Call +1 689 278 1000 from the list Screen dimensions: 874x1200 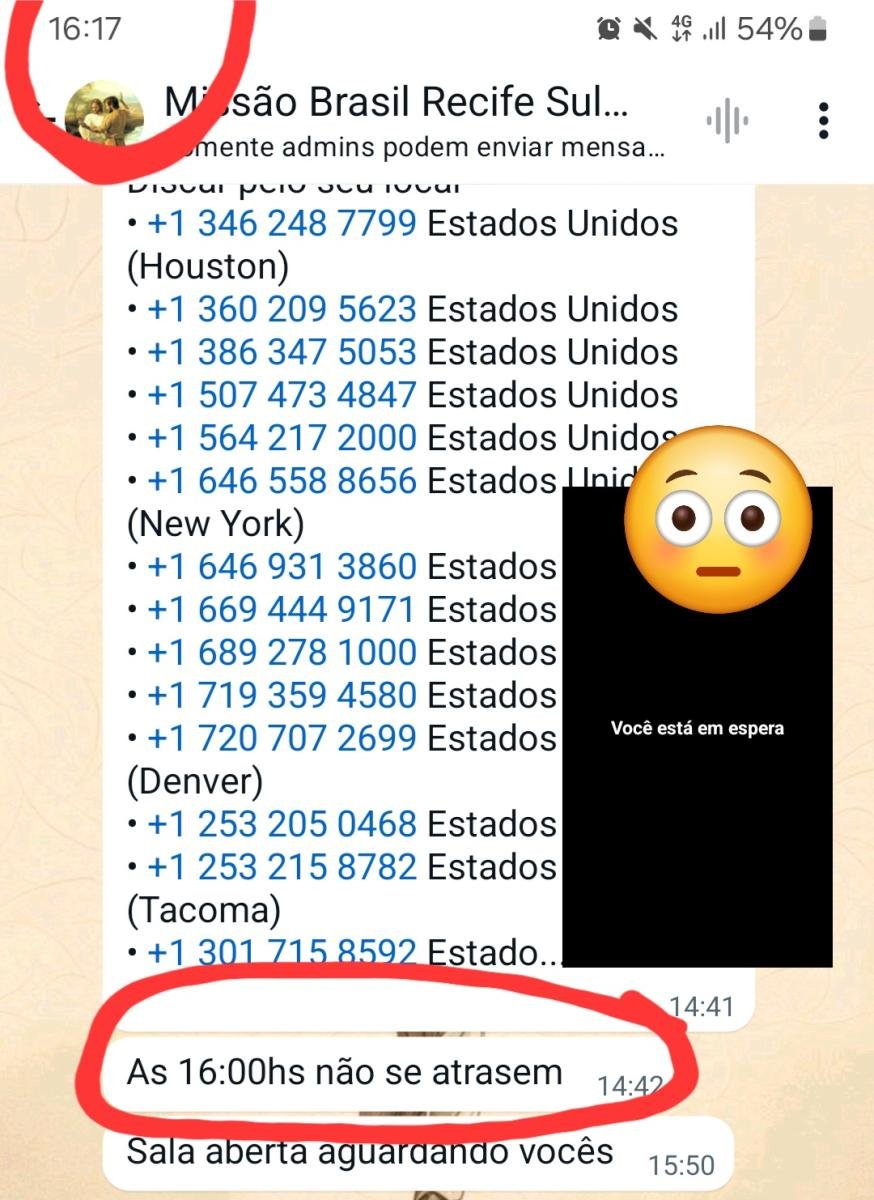coord(282,653)
